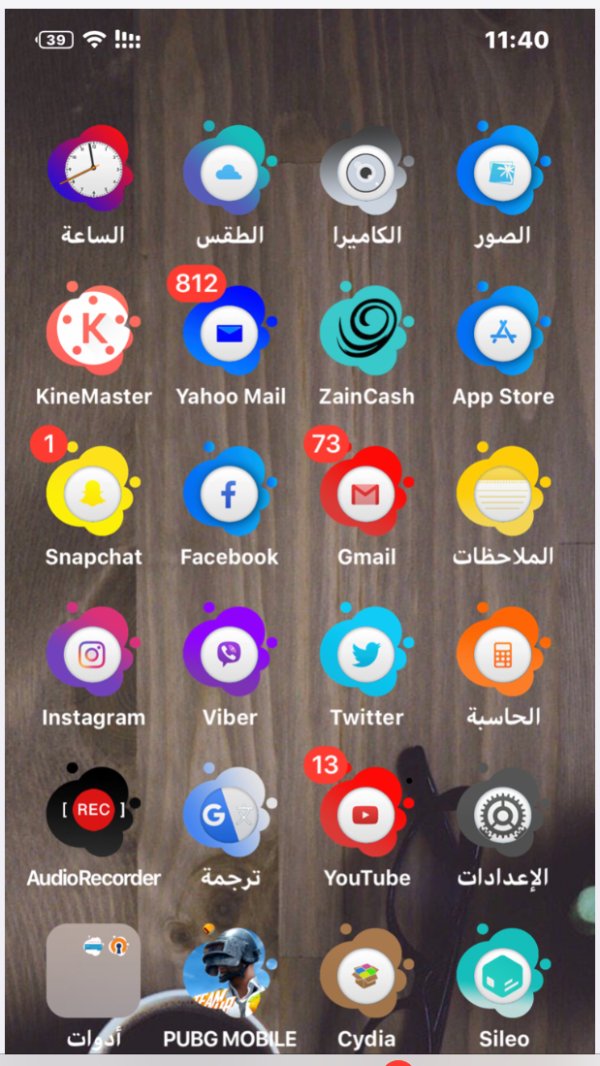Launch KineMaster
Screen dimensions: 600x1066
(92, 331)
